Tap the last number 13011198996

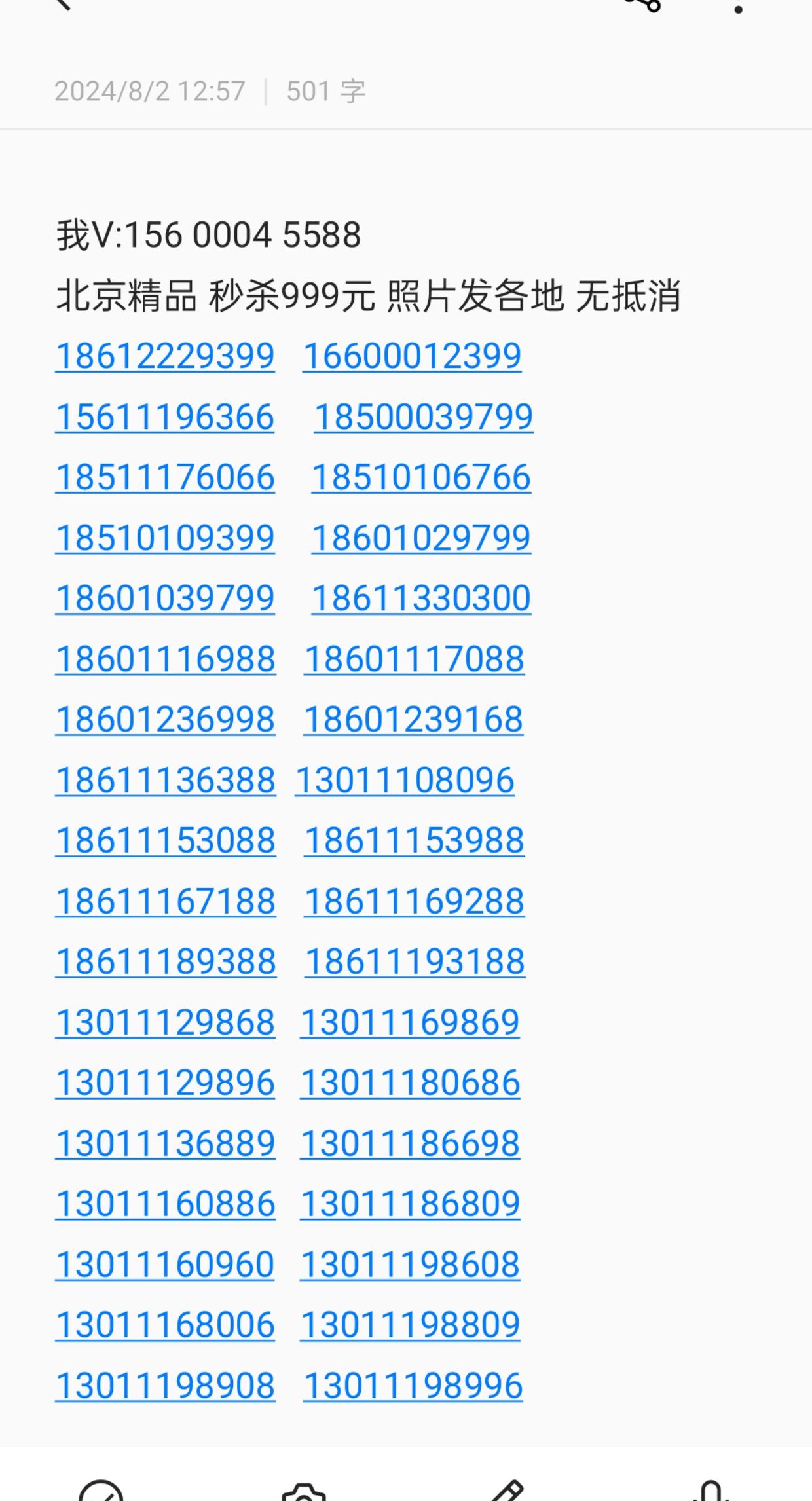pyautogui.click(x=413, y=1386)
